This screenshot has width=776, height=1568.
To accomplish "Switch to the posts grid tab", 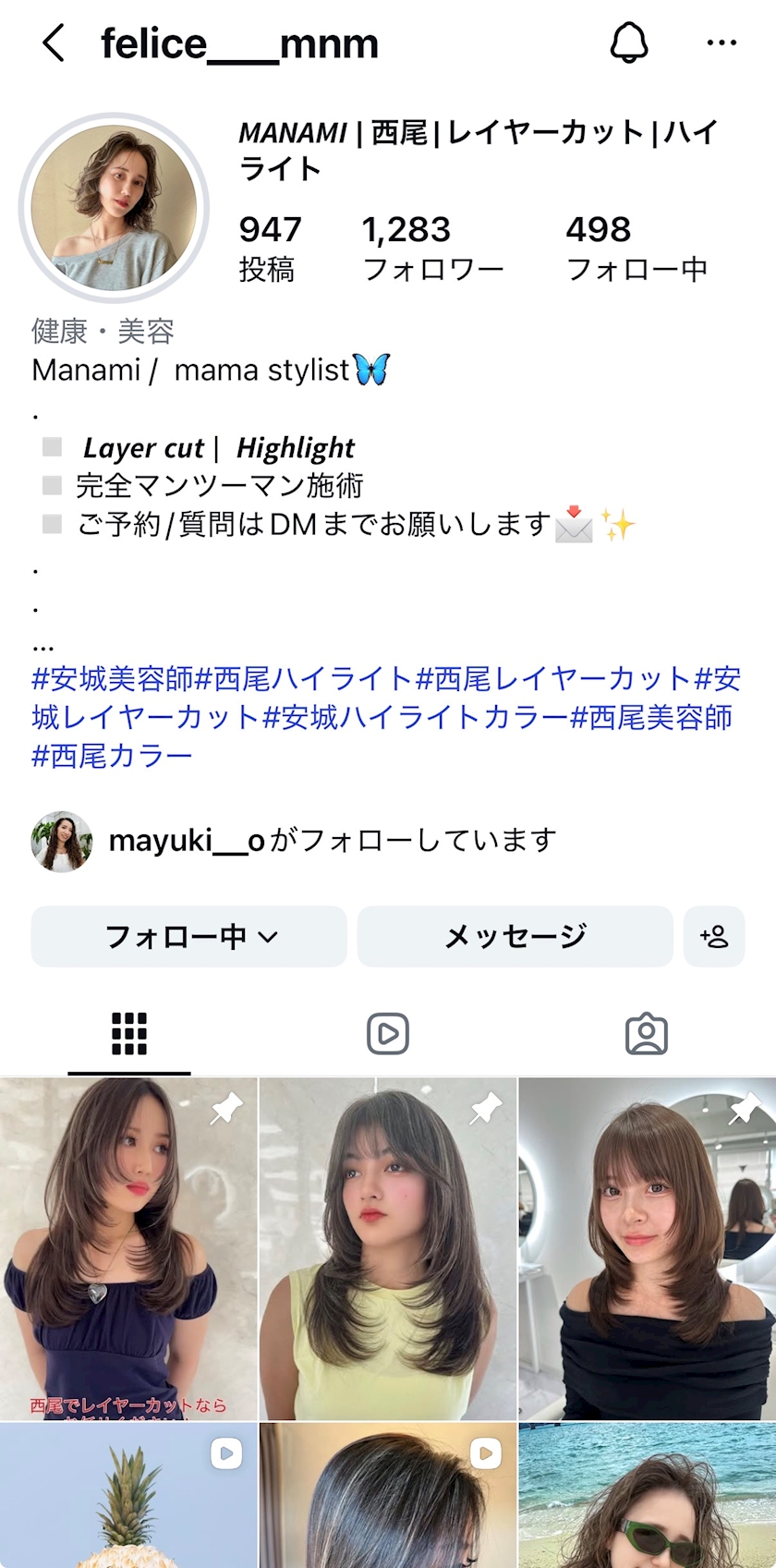I will coord(129,1034).
